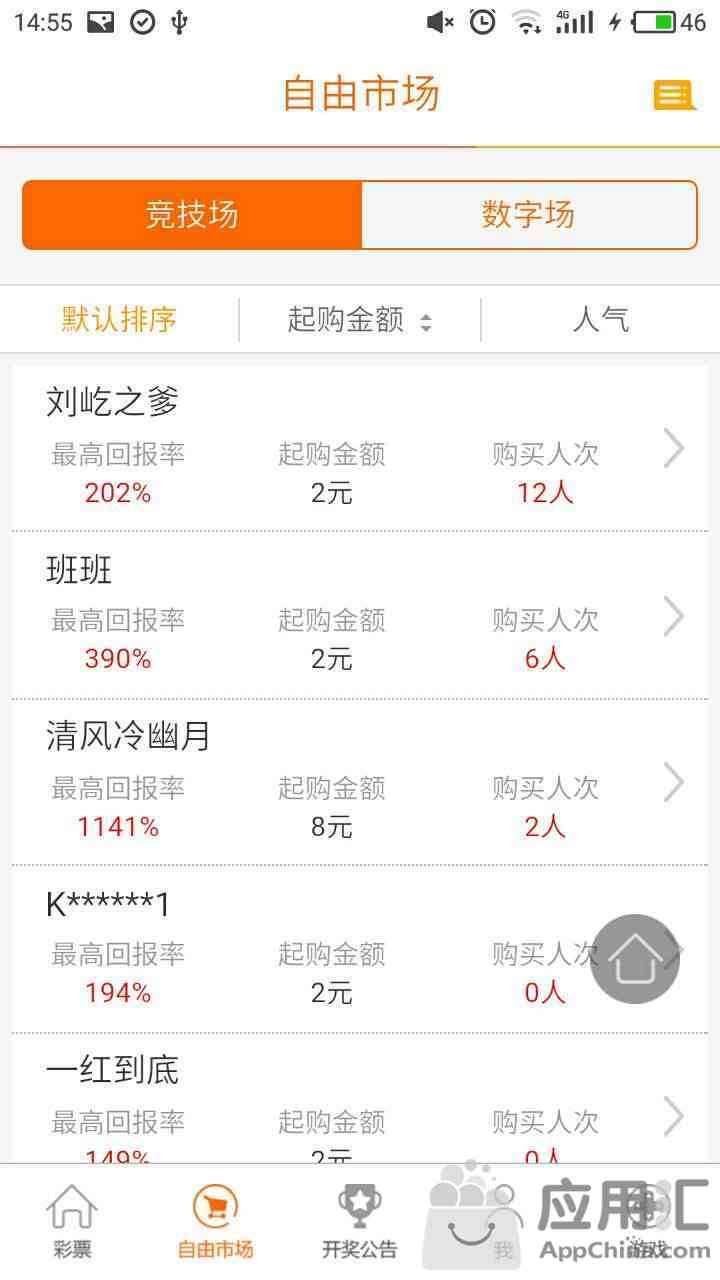The image size is (720, 1280).
Task: Open the listing by 清风冷幽月
Action: coord(360,782)
